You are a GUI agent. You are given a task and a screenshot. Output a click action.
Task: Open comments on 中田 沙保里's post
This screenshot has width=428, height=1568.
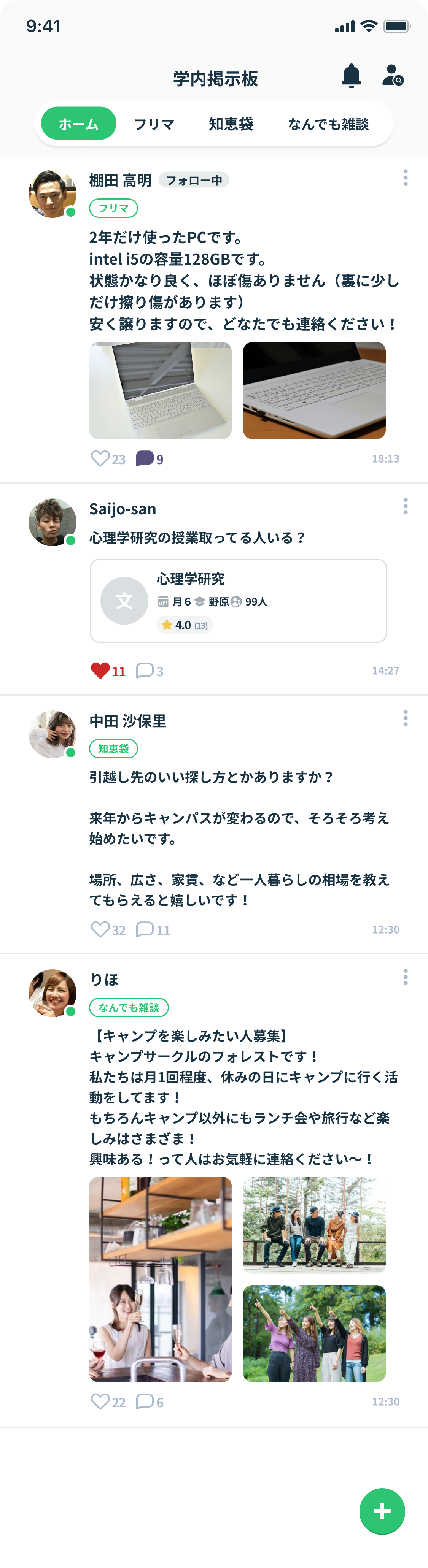coord(145,929)
